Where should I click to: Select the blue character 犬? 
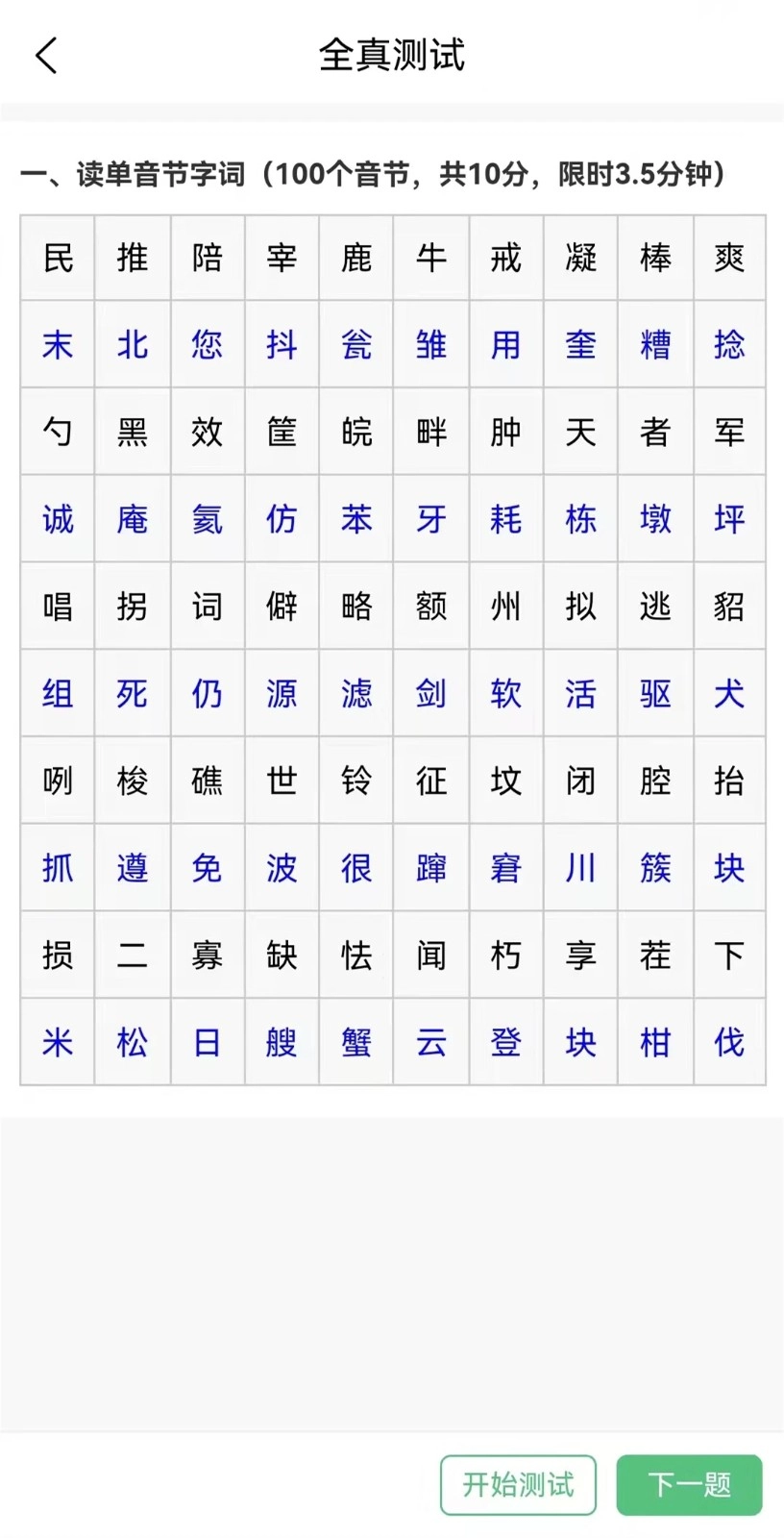[729, 694]
